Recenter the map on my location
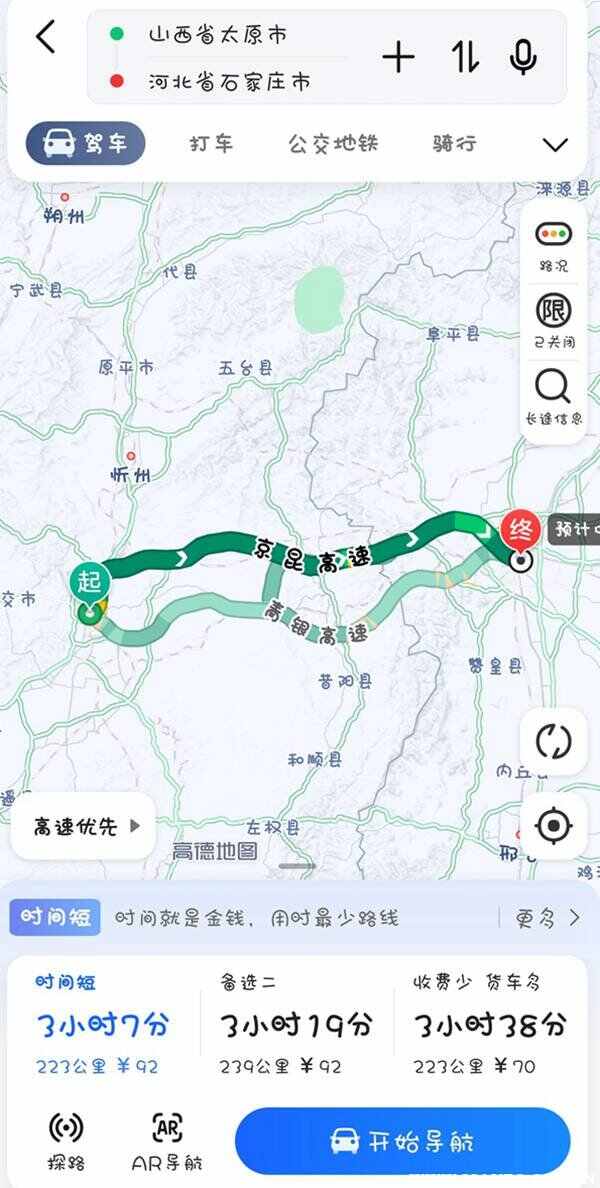The image size is (600, 1188). 553,826
